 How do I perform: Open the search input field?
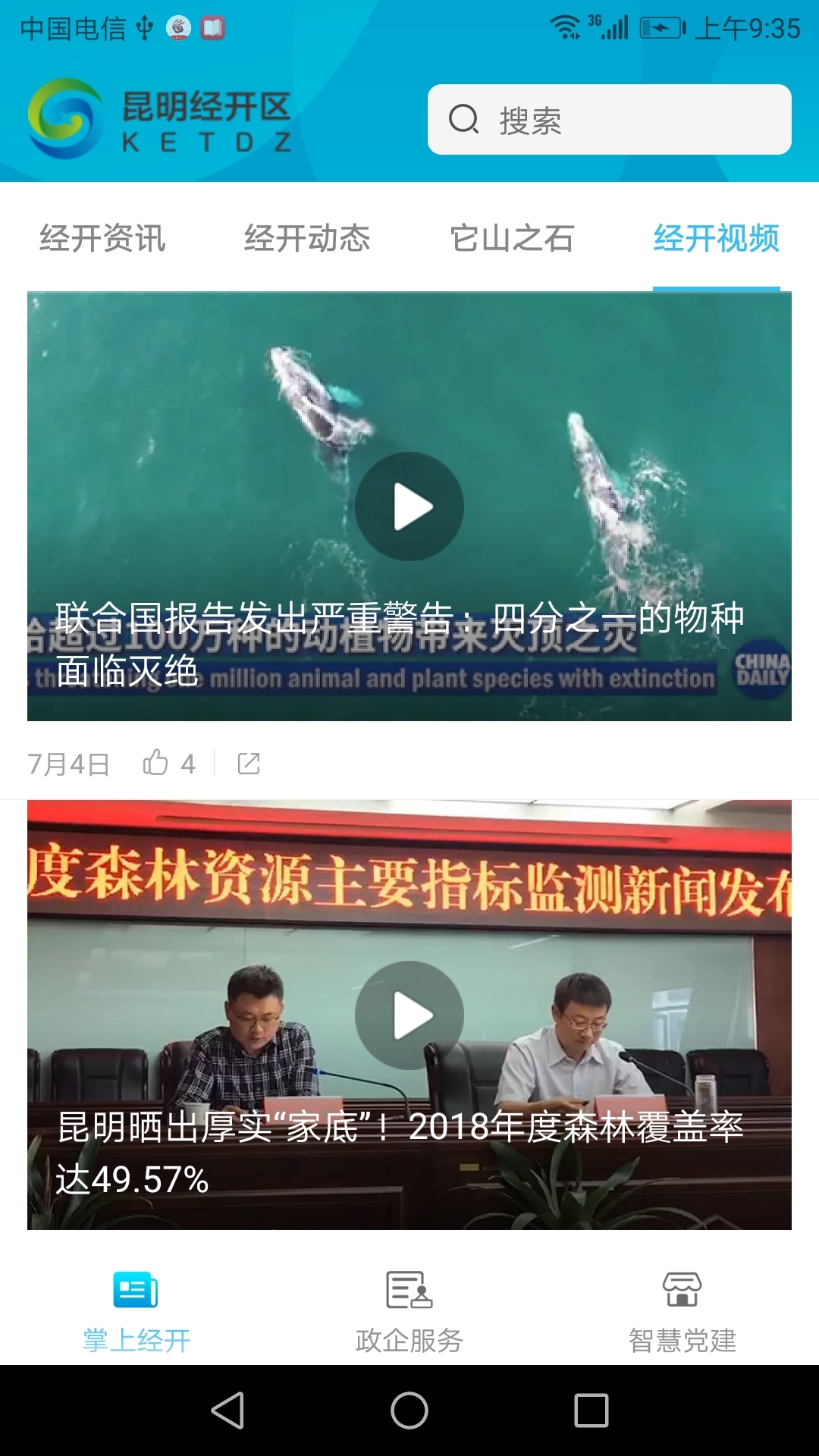pyautogui.click(x=607, y=119)
